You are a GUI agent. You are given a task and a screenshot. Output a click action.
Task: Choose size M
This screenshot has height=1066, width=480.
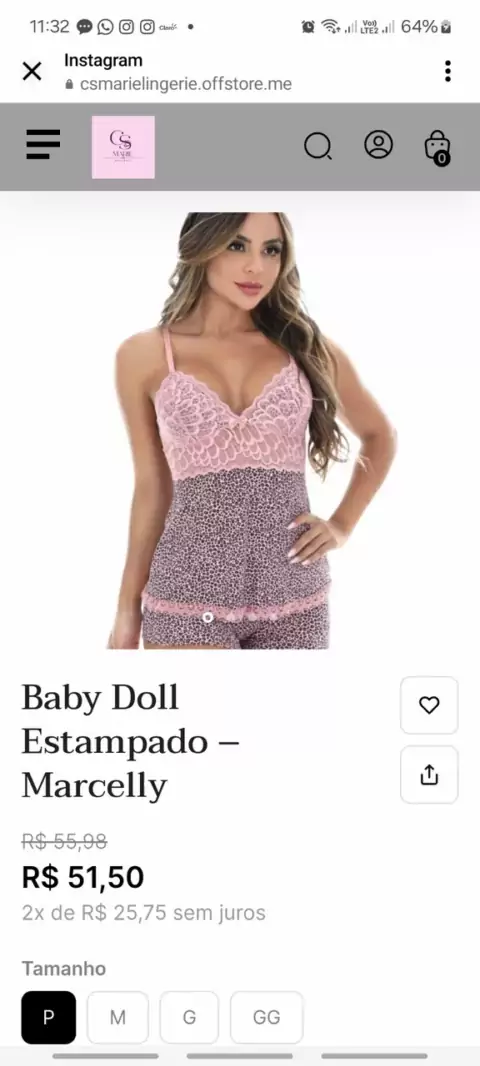[118, 1017]
